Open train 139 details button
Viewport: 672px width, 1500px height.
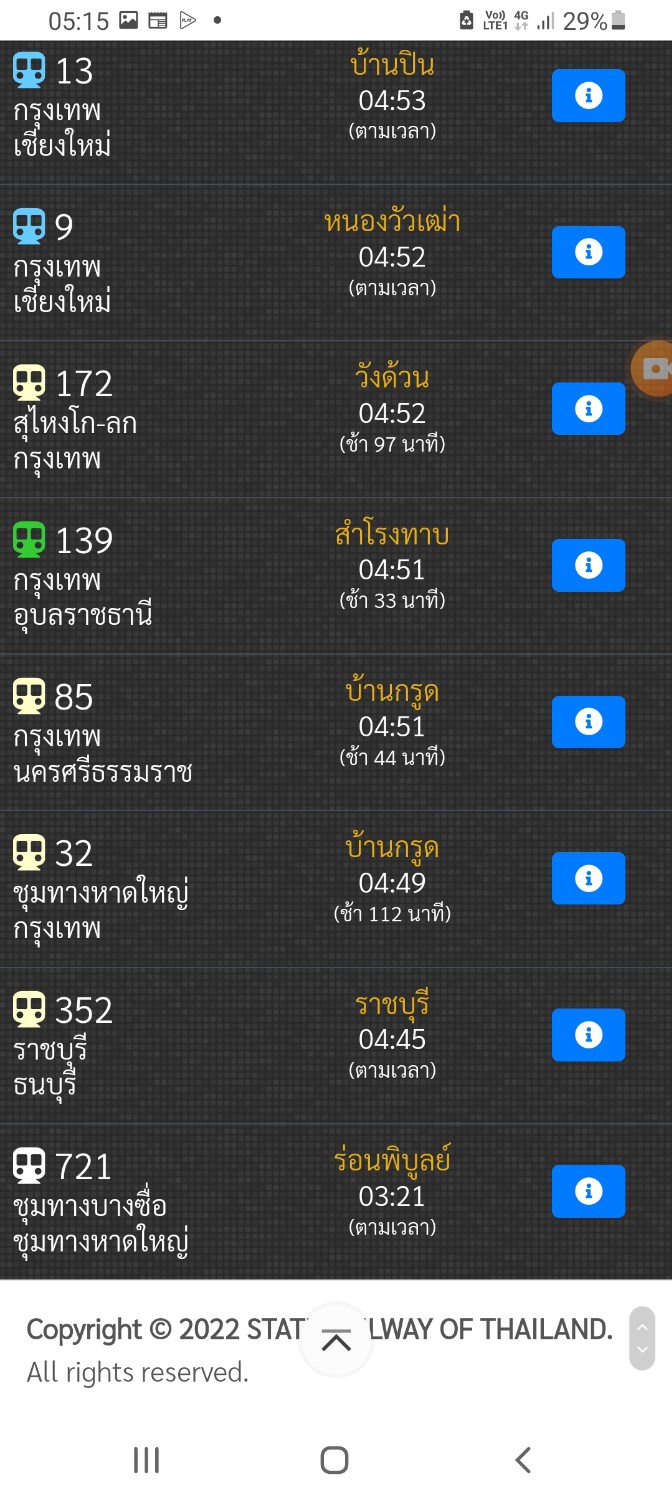pos(588,565)
